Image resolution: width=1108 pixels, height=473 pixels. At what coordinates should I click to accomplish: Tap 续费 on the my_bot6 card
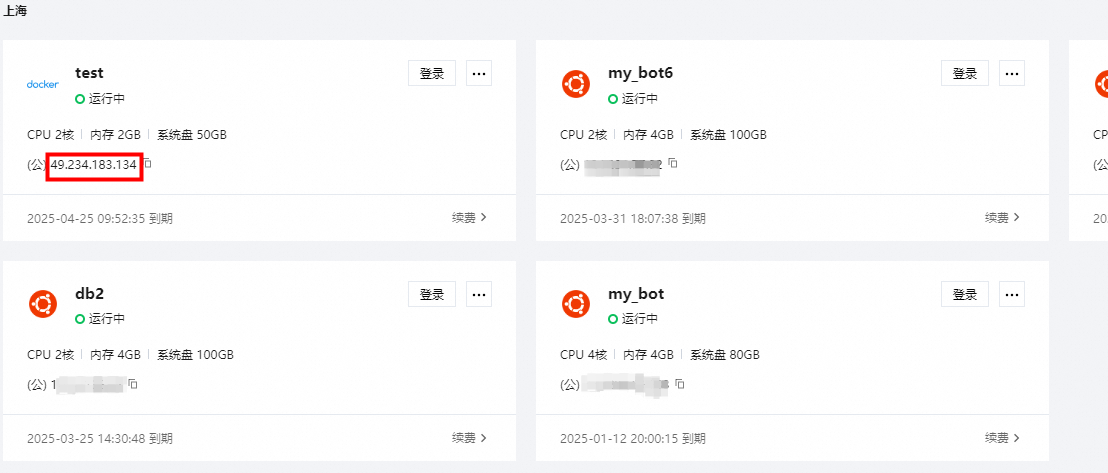[x=1002, y=217]
